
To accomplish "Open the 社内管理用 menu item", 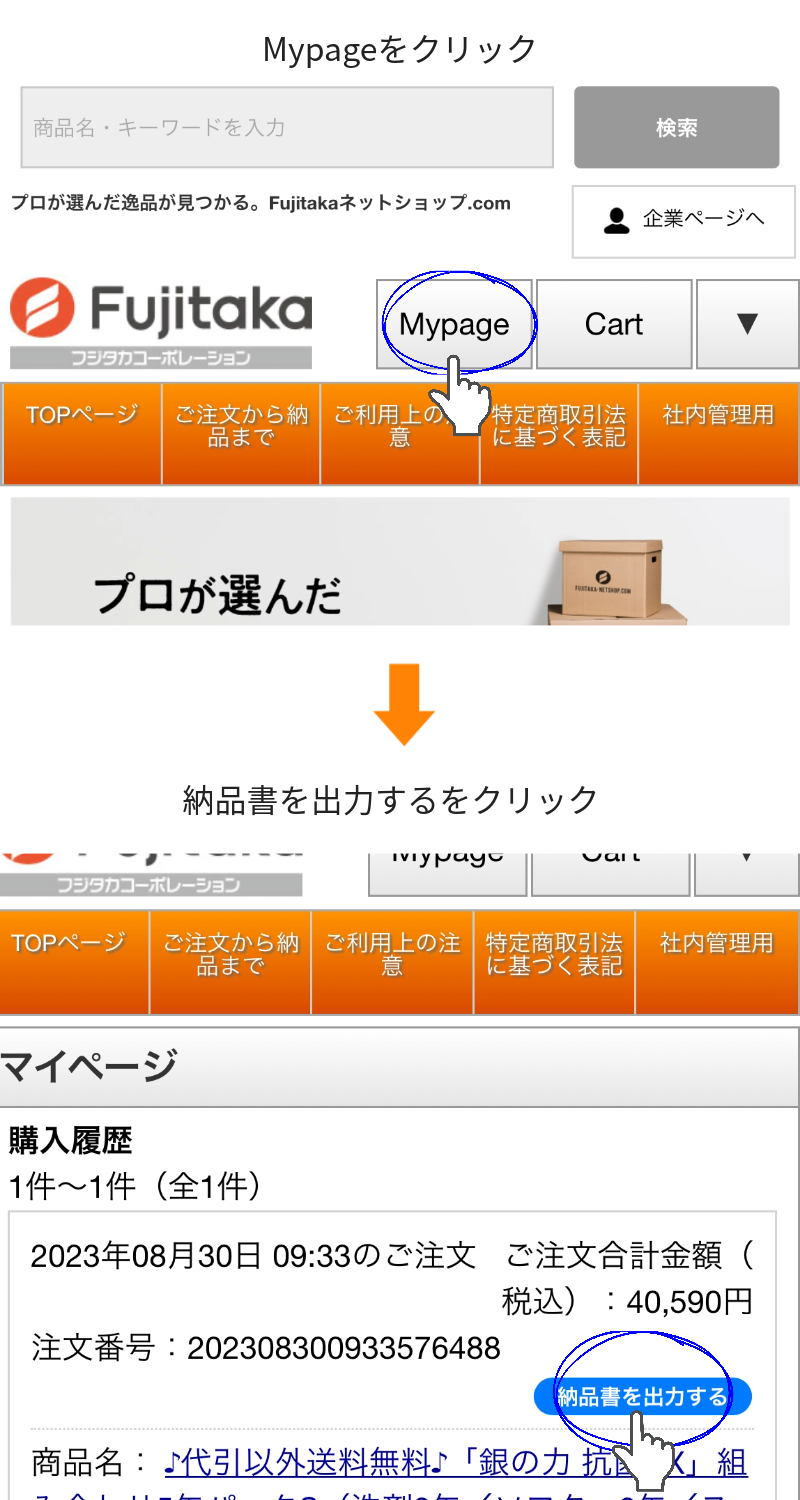I will [x=718, y=433].
